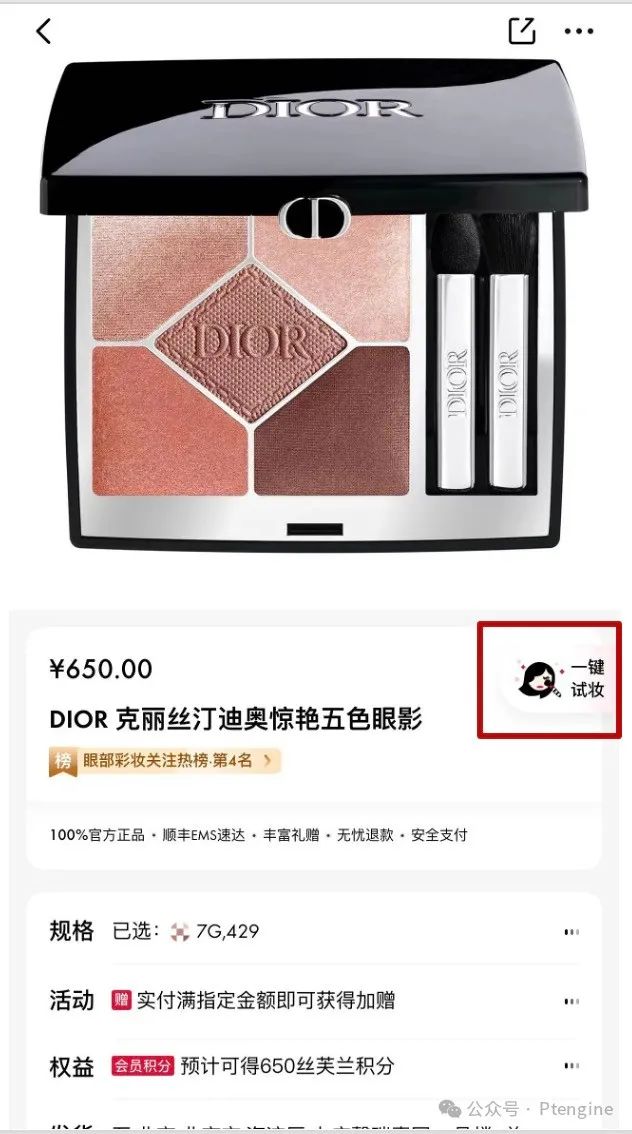Tap the 一键试妆 virtual try-on button
The image size is (632, 1134).
click(x=560, y=679)
